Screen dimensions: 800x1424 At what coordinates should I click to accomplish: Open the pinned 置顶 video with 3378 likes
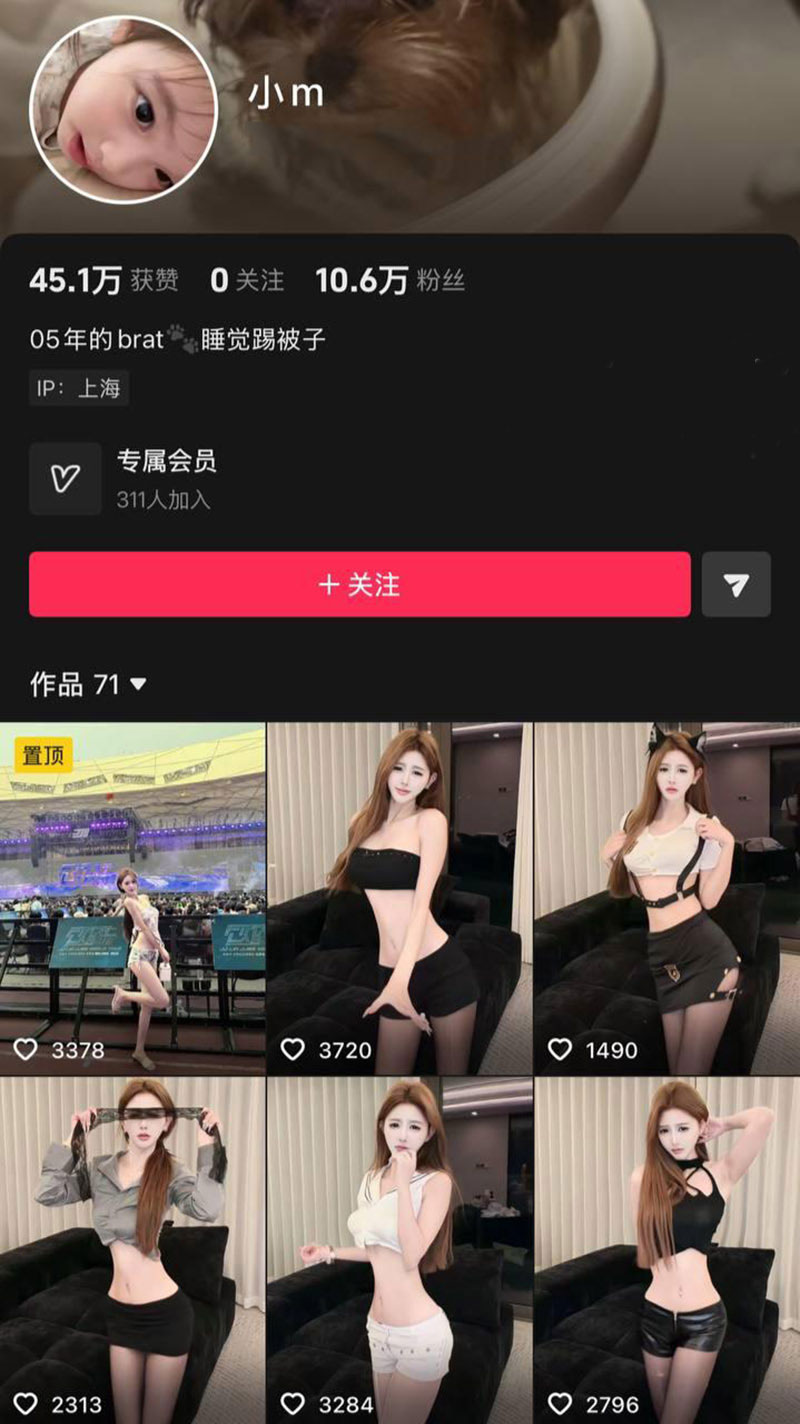point(132,896)
